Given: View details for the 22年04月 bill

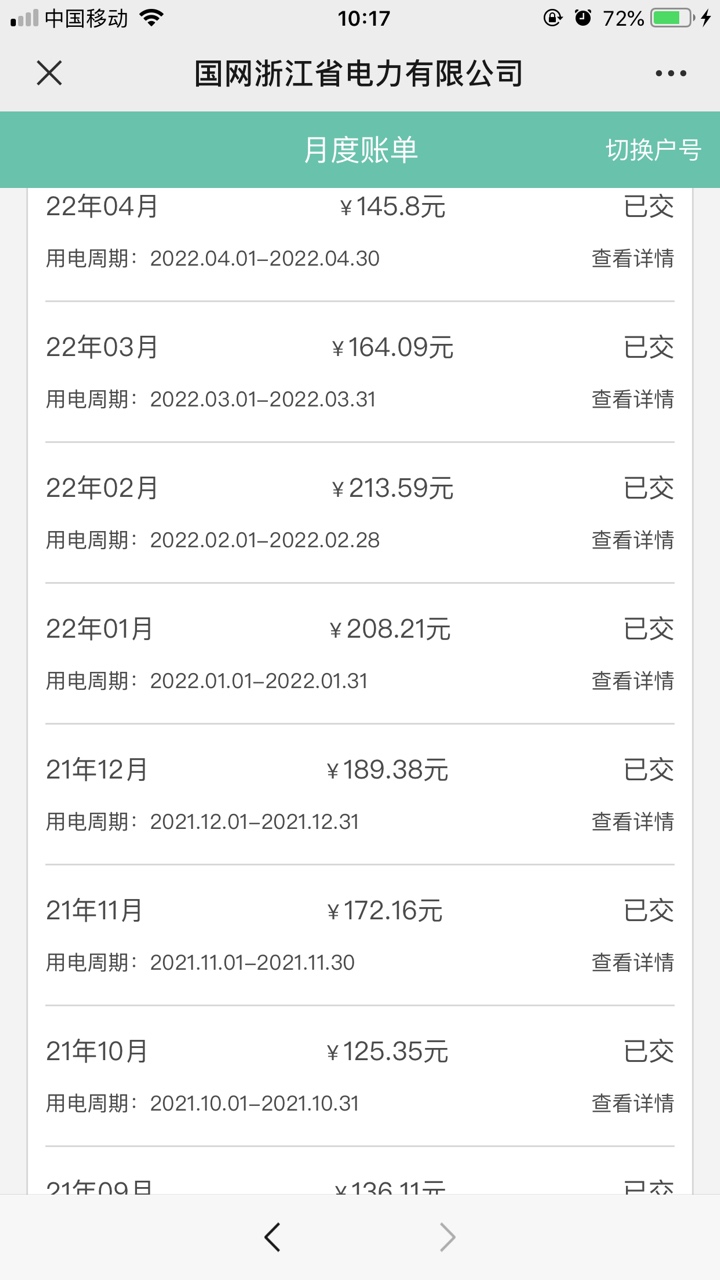Looking at the screenshot, I should click(x=632, y=258).
